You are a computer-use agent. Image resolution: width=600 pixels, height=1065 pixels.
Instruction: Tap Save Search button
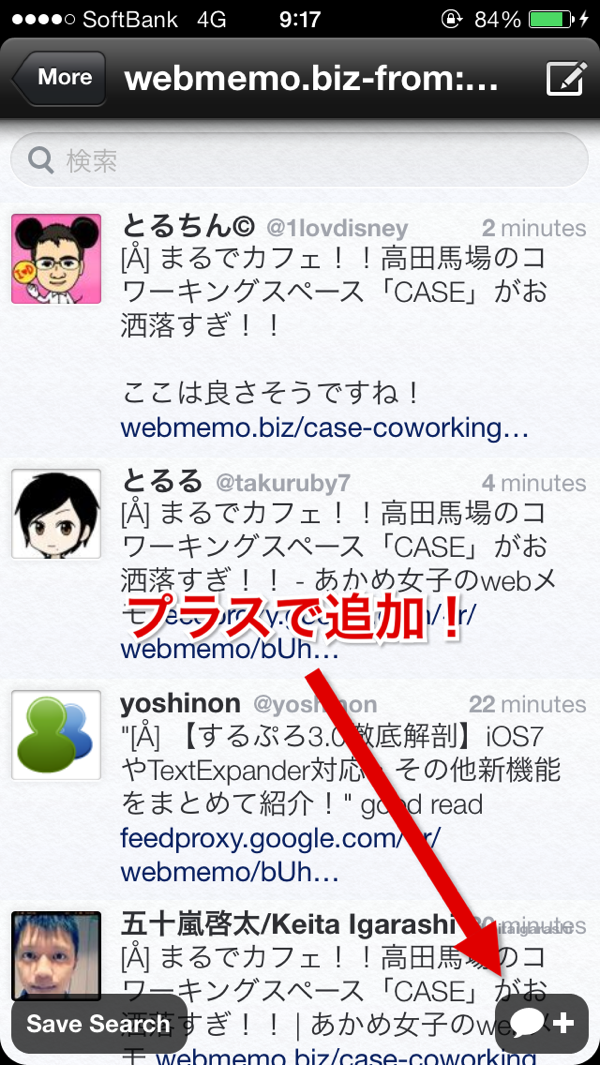click(99, 1024)
